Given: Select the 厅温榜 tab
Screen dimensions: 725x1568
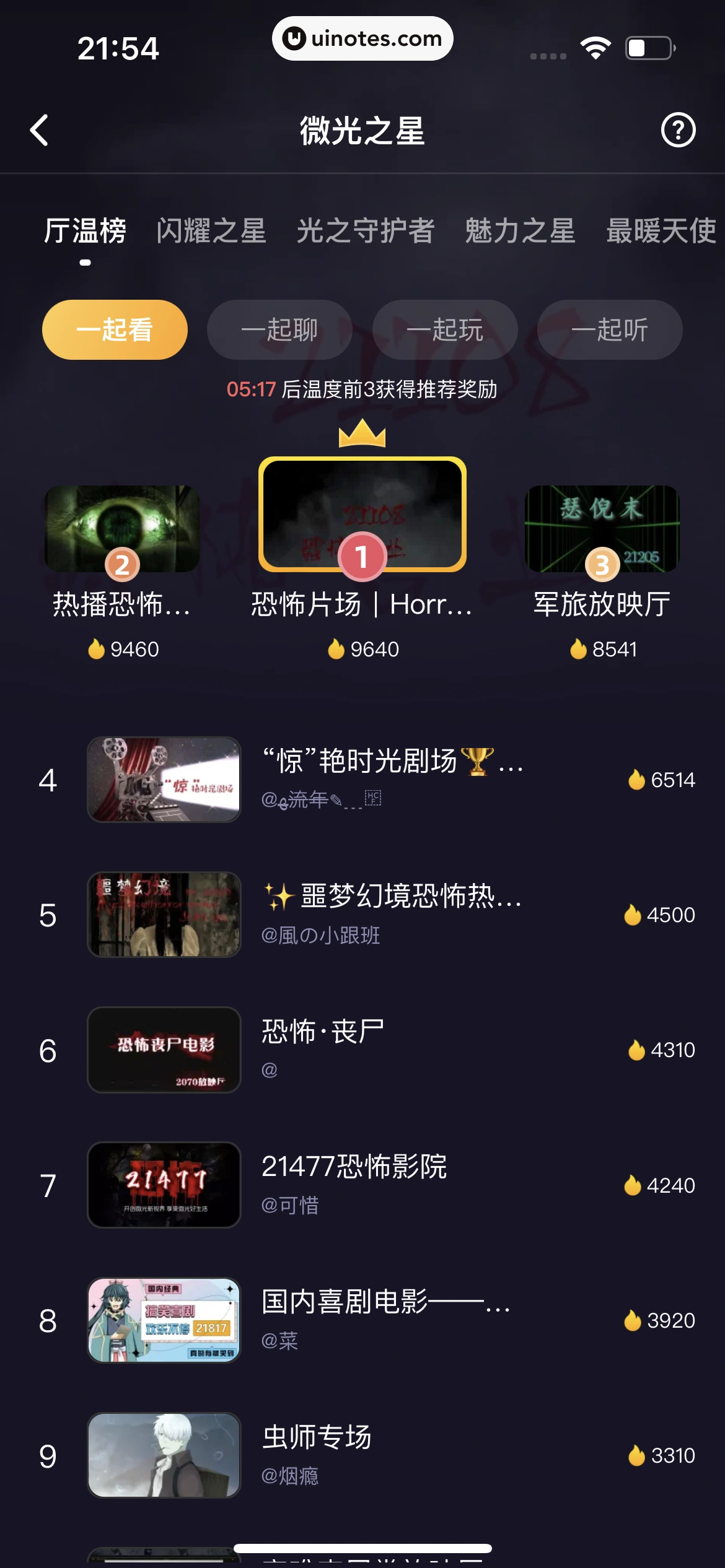Looking at the screenshot, I should [86, 231].
